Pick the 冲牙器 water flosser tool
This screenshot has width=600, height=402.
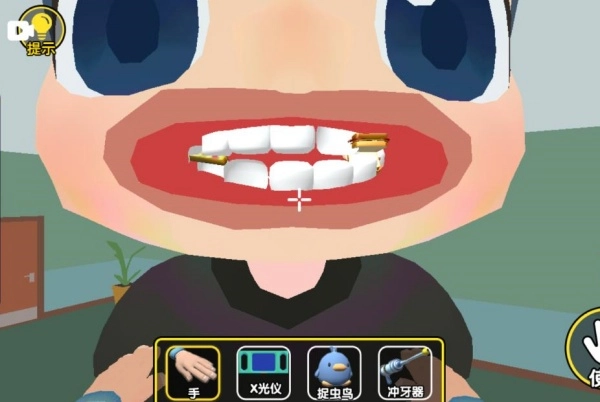(405, 373)
